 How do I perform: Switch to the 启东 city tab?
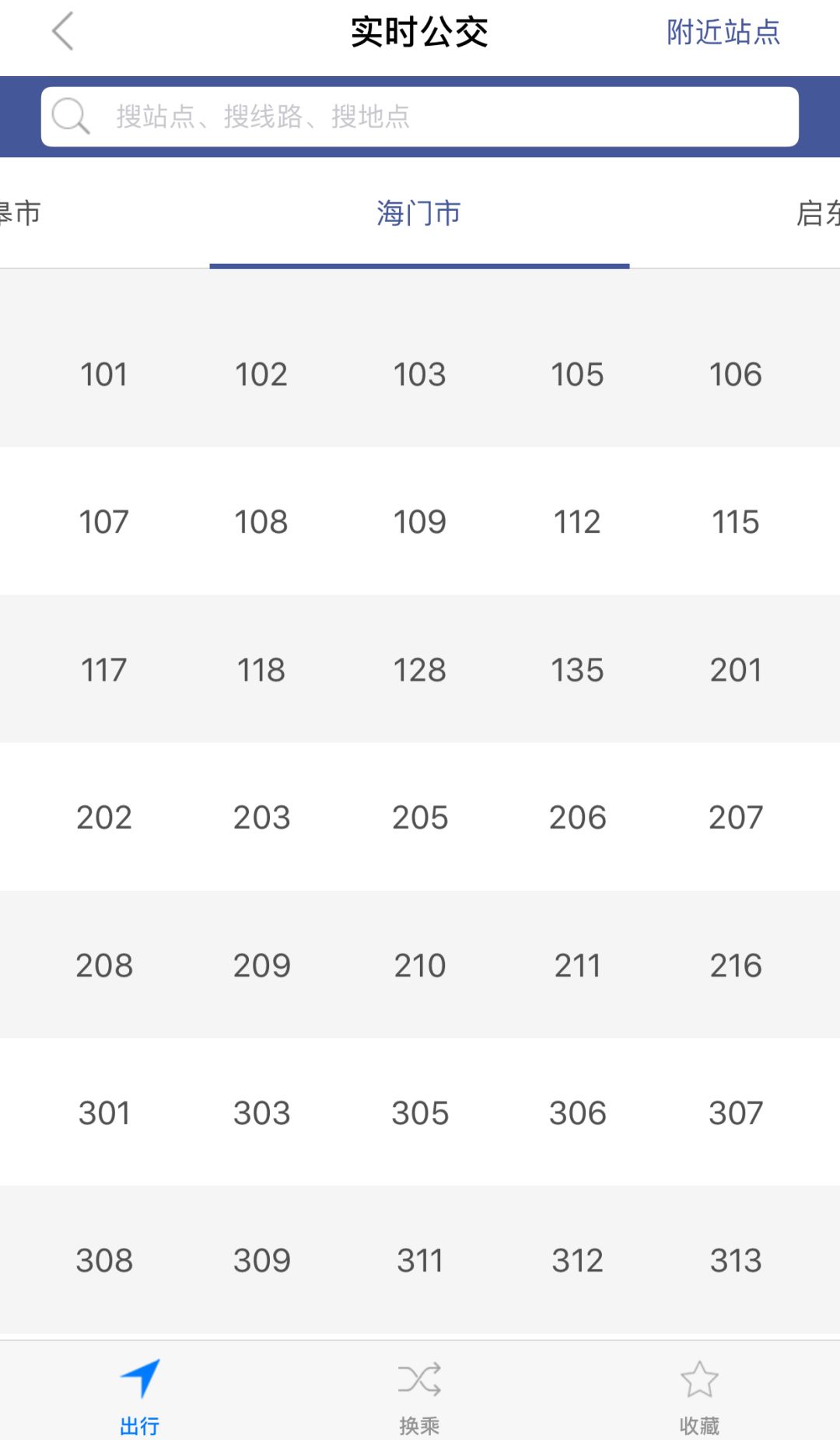tap(818, 212)
